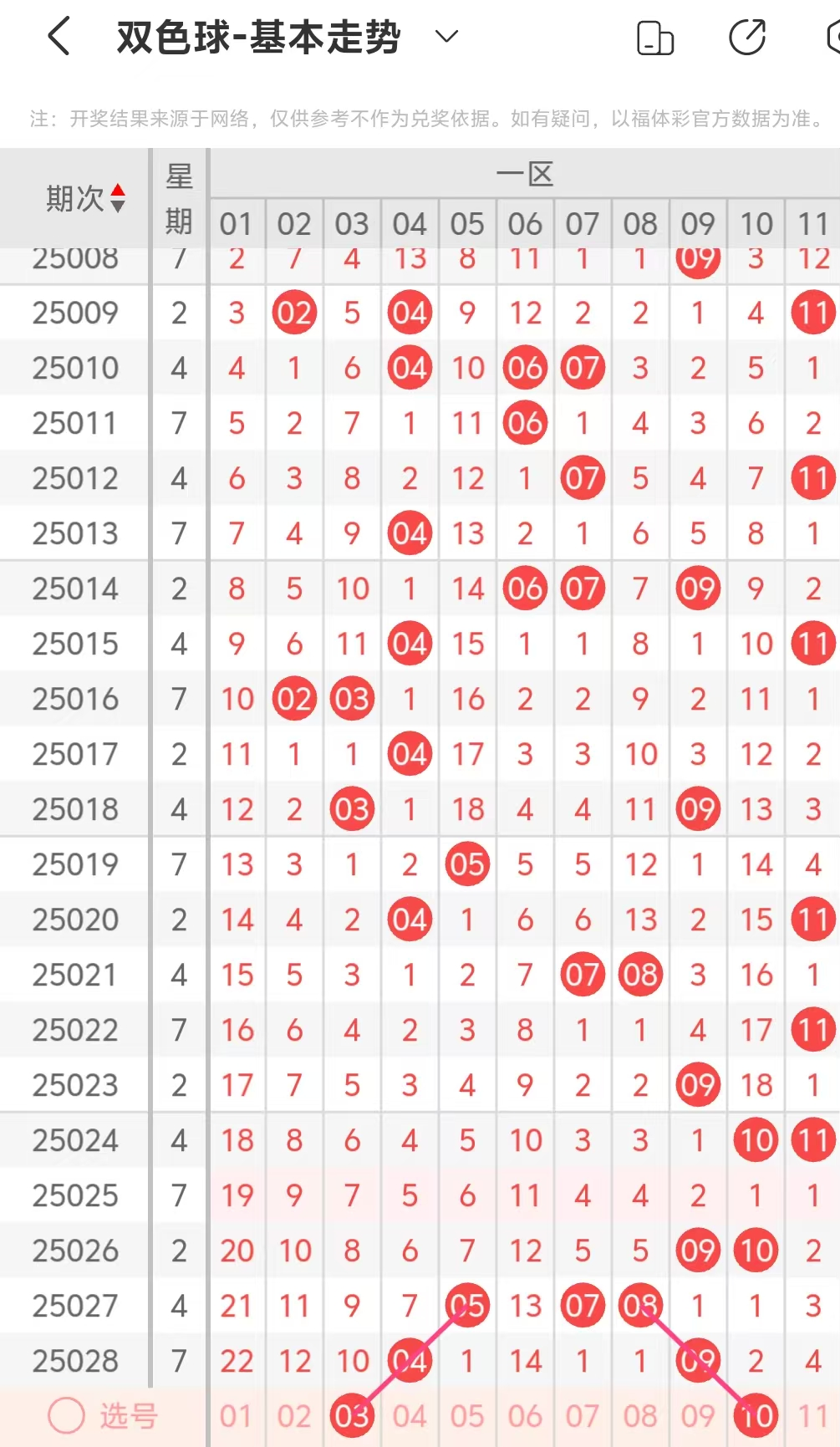Toggle the 期次 sort order
This screenshot has width=840, height=1447.
coord(118,198)
